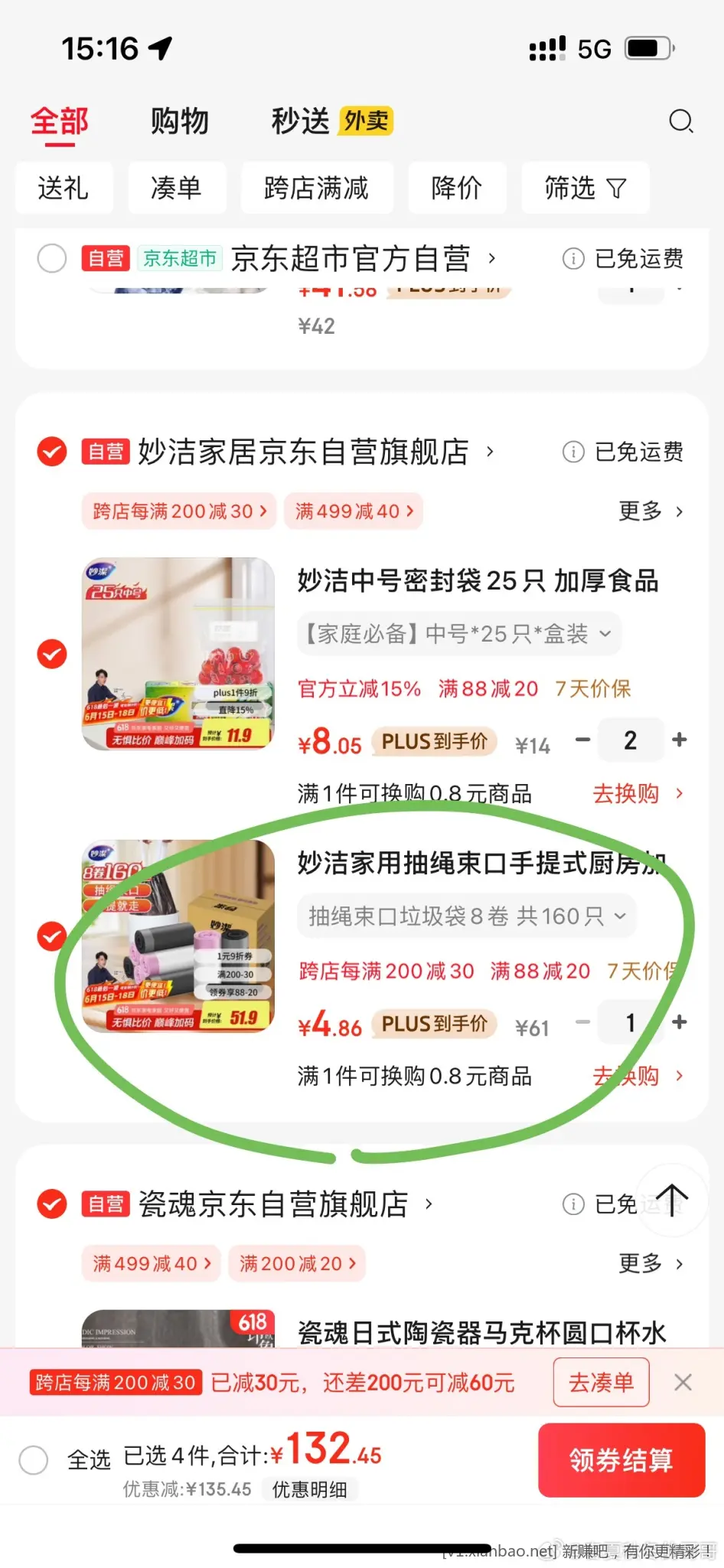Expand the 中号*25只*盒装 spec dropdown

coord(459,634)
